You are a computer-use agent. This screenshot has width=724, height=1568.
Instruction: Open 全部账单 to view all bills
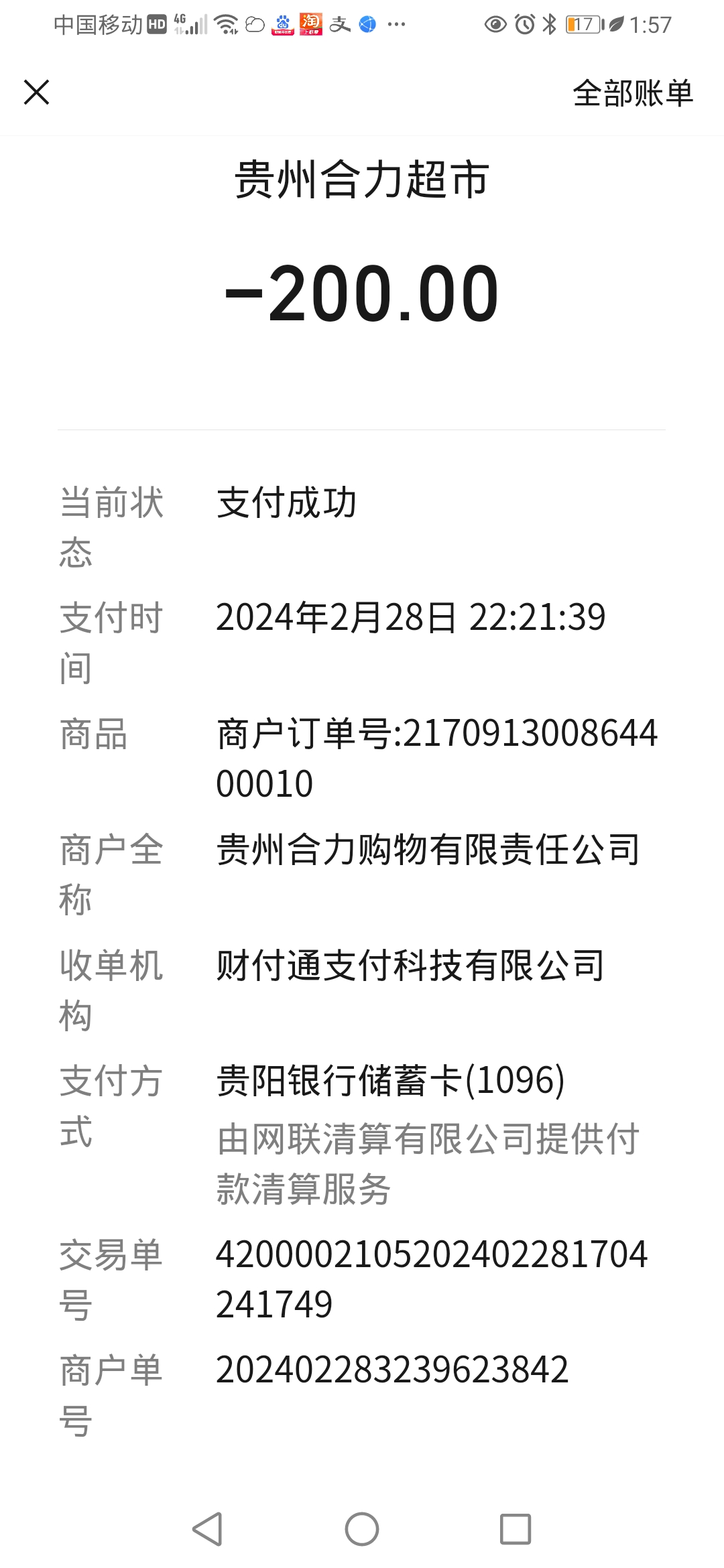632,93
